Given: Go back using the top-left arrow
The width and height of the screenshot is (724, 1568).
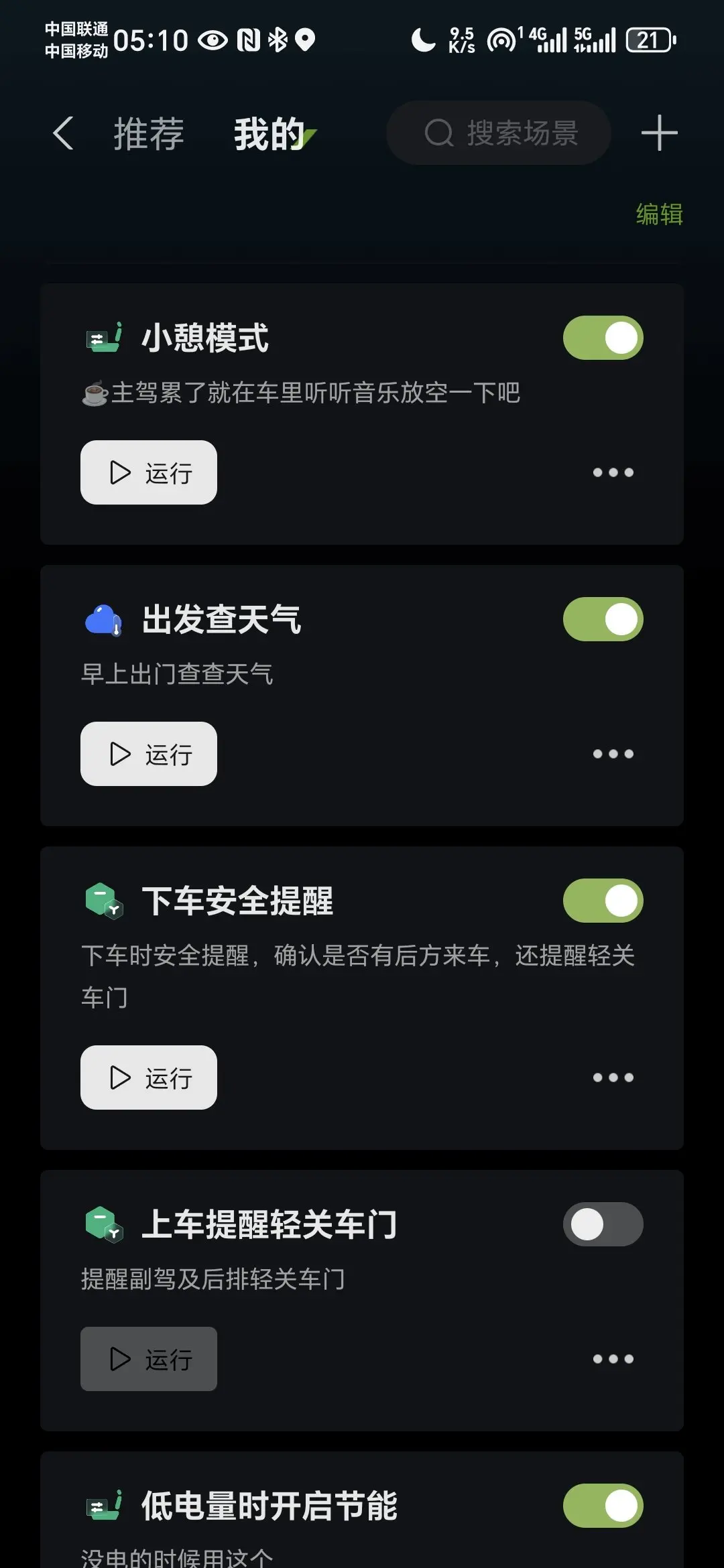Looking at the screenshot, I should 63,133.
